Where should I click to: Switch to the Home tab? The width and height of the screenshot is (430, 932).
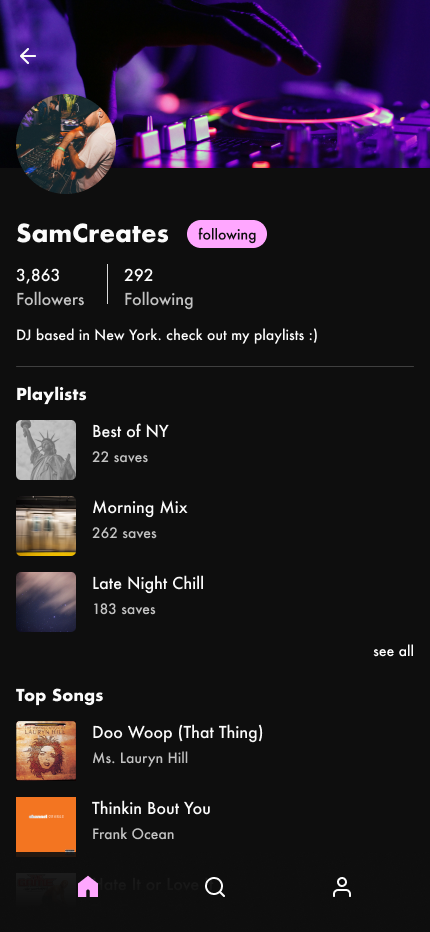[88, 887]
